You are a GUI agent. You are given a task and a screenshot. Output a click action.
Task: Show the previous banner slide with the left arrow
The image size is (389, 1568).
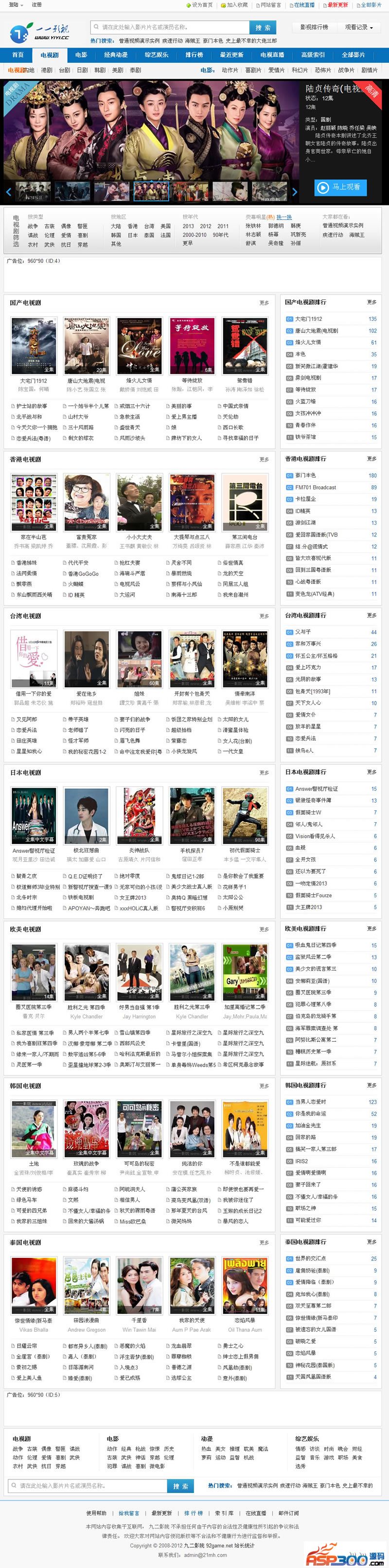pyautogui.click(x=9, y=192)
